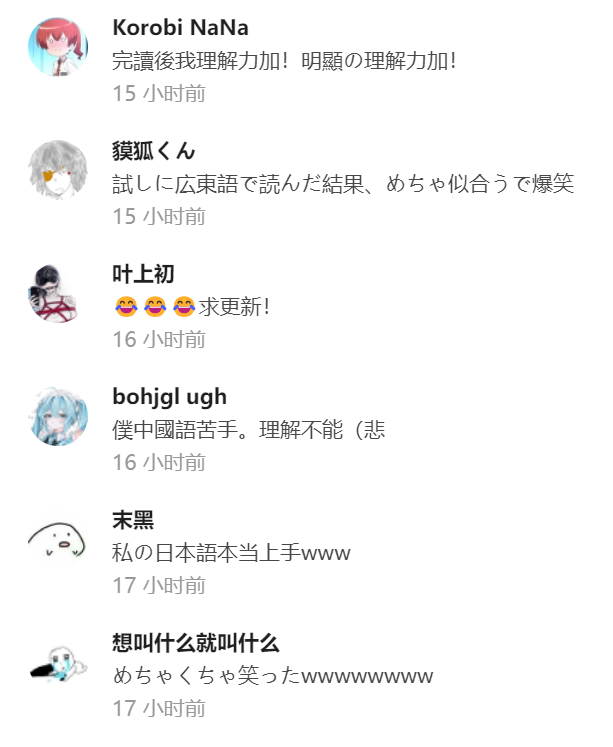Open 末黑's avatar

click(57, 540)
